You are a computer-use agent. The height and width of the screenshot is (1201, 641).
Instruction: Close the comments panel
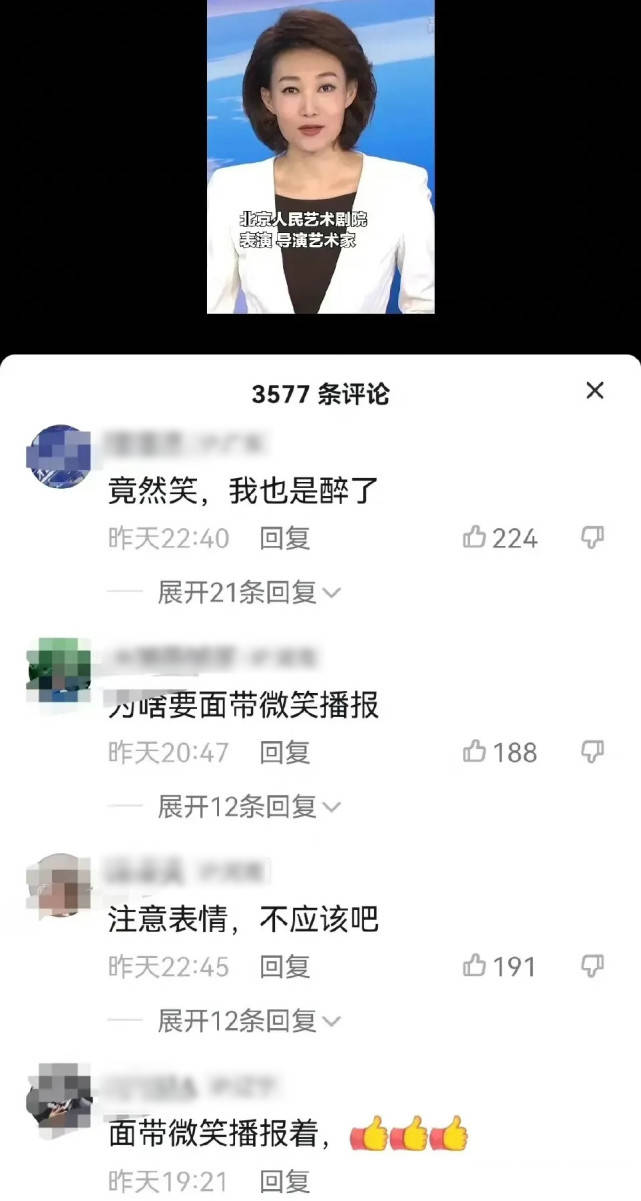(594, 391)
